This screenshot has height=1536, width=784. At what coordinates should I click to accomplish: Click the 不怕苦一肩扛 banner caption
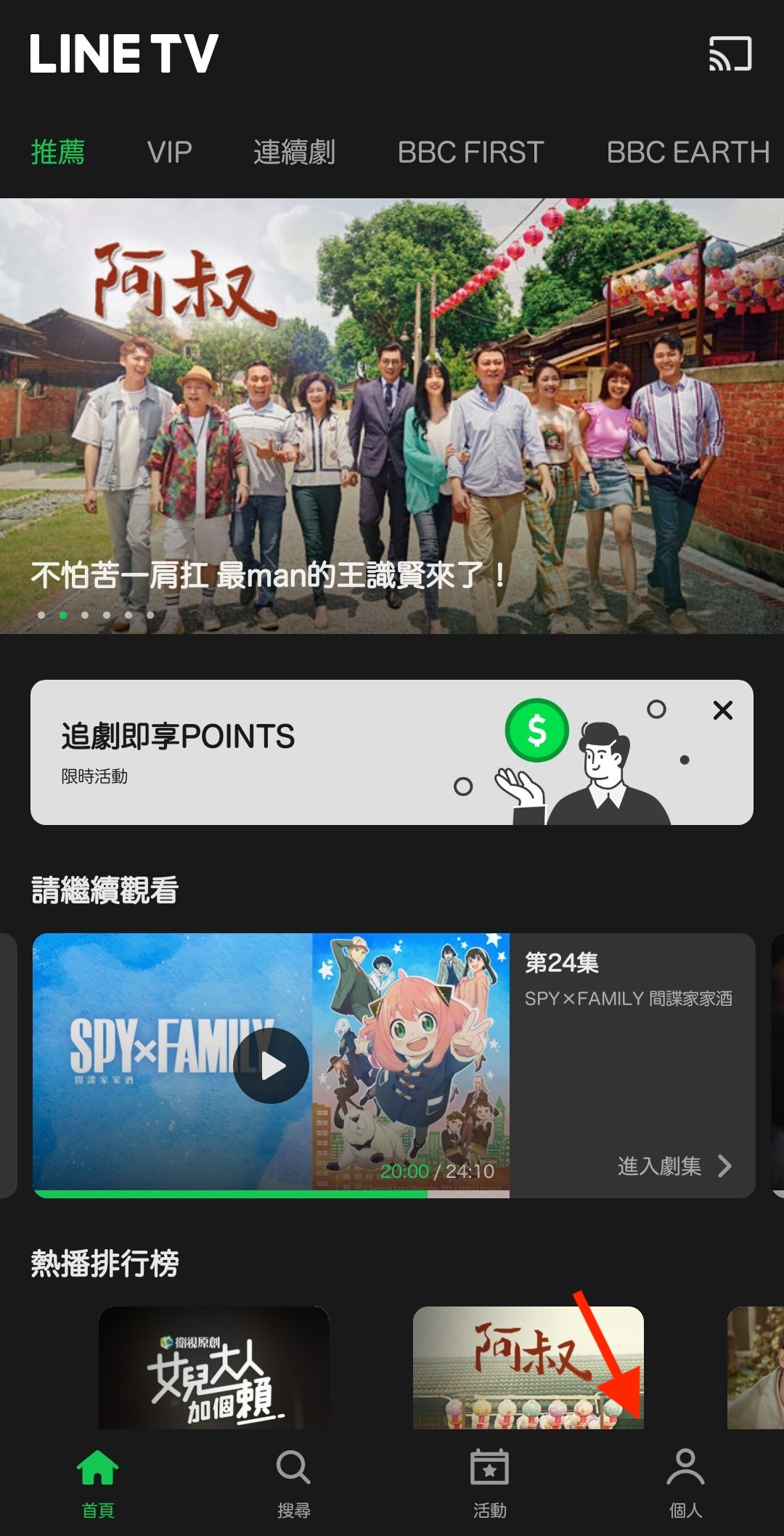(x=269, y=576)
